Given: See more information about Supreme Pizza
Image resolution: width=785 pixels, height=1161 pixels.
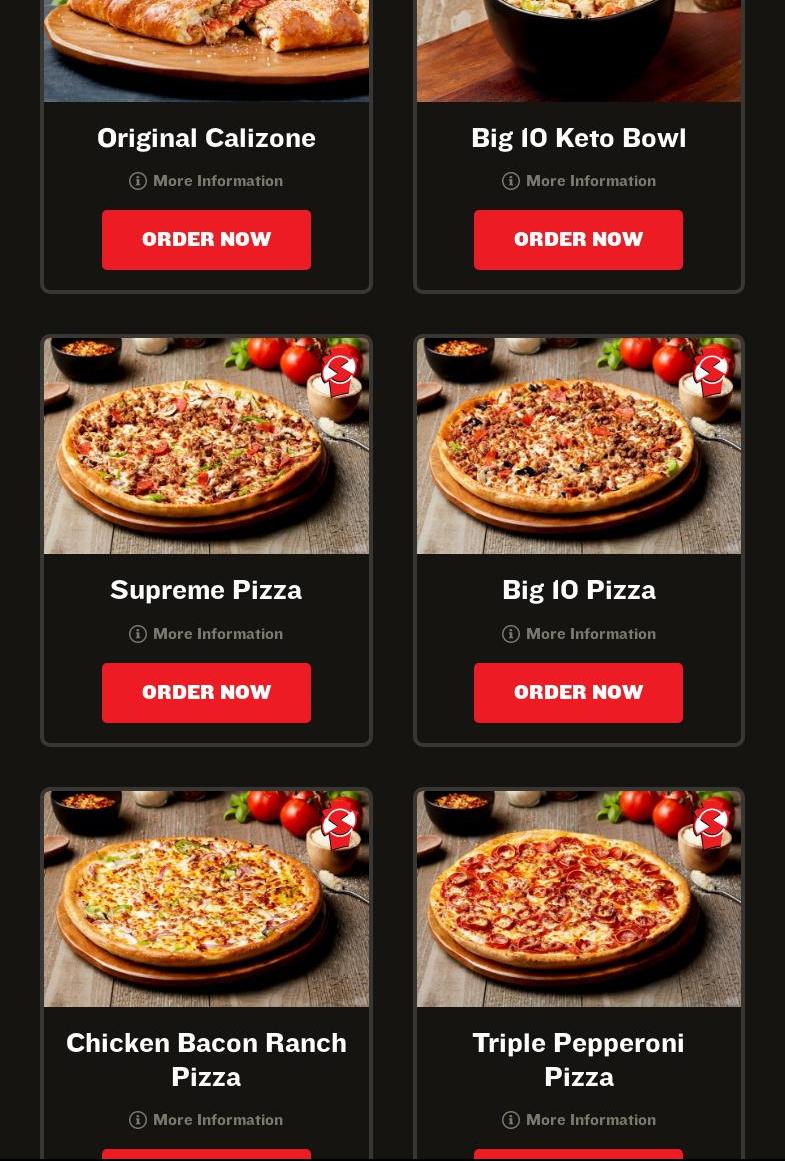Looking at the screenshot, I should [x=206, y=634].
